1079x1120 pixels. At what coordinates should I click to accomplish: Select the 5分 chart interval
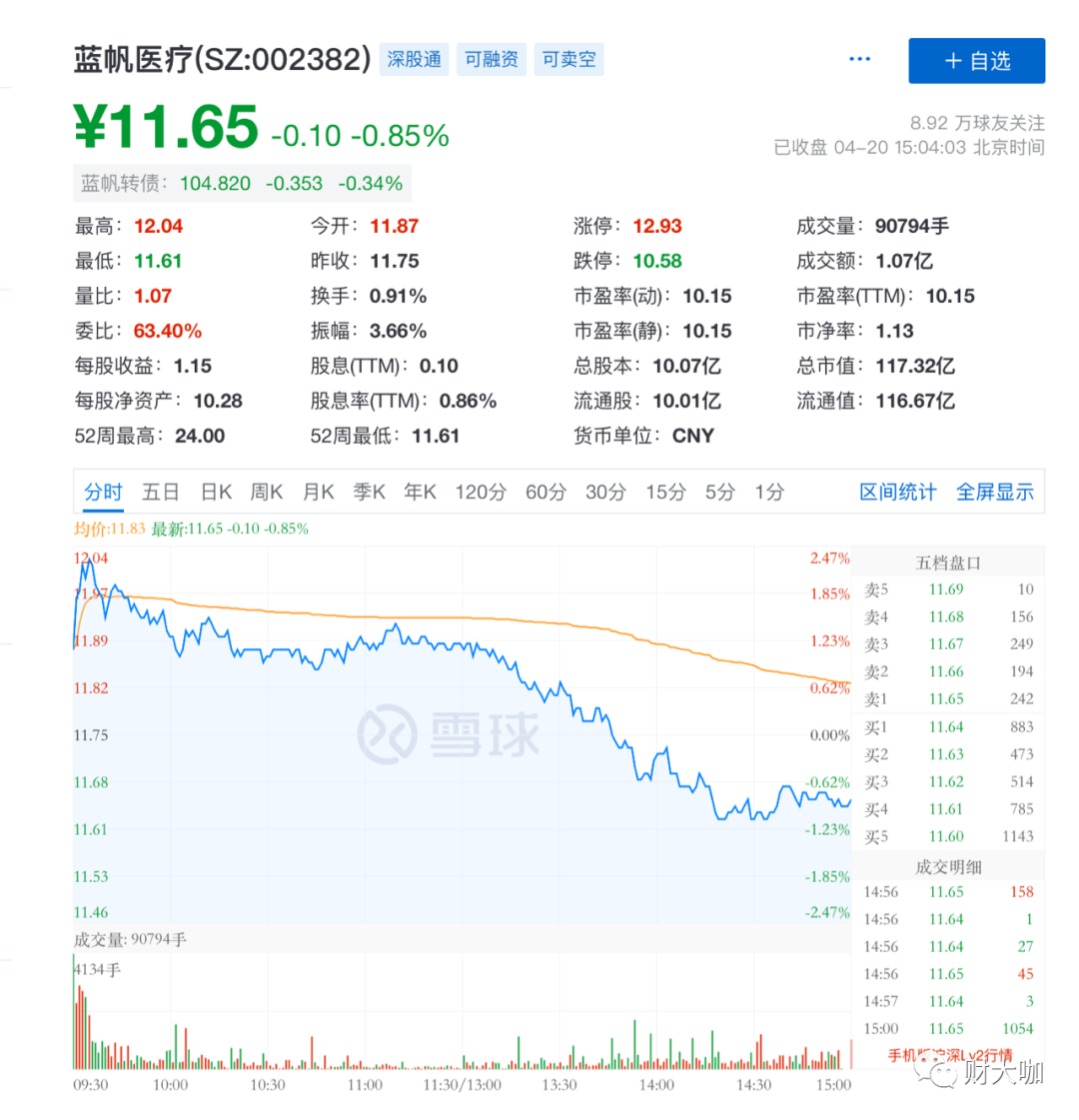tap(719, 493)
